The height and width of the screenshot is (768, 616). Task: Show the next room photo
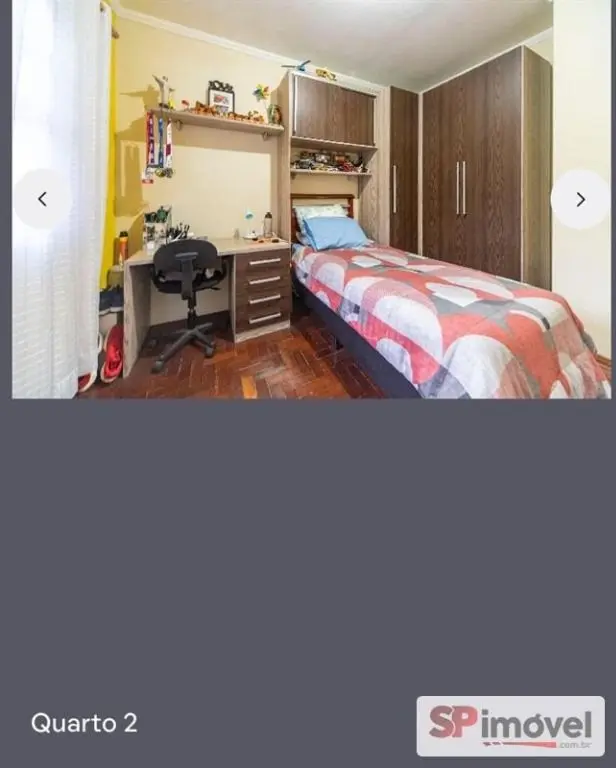580,199
